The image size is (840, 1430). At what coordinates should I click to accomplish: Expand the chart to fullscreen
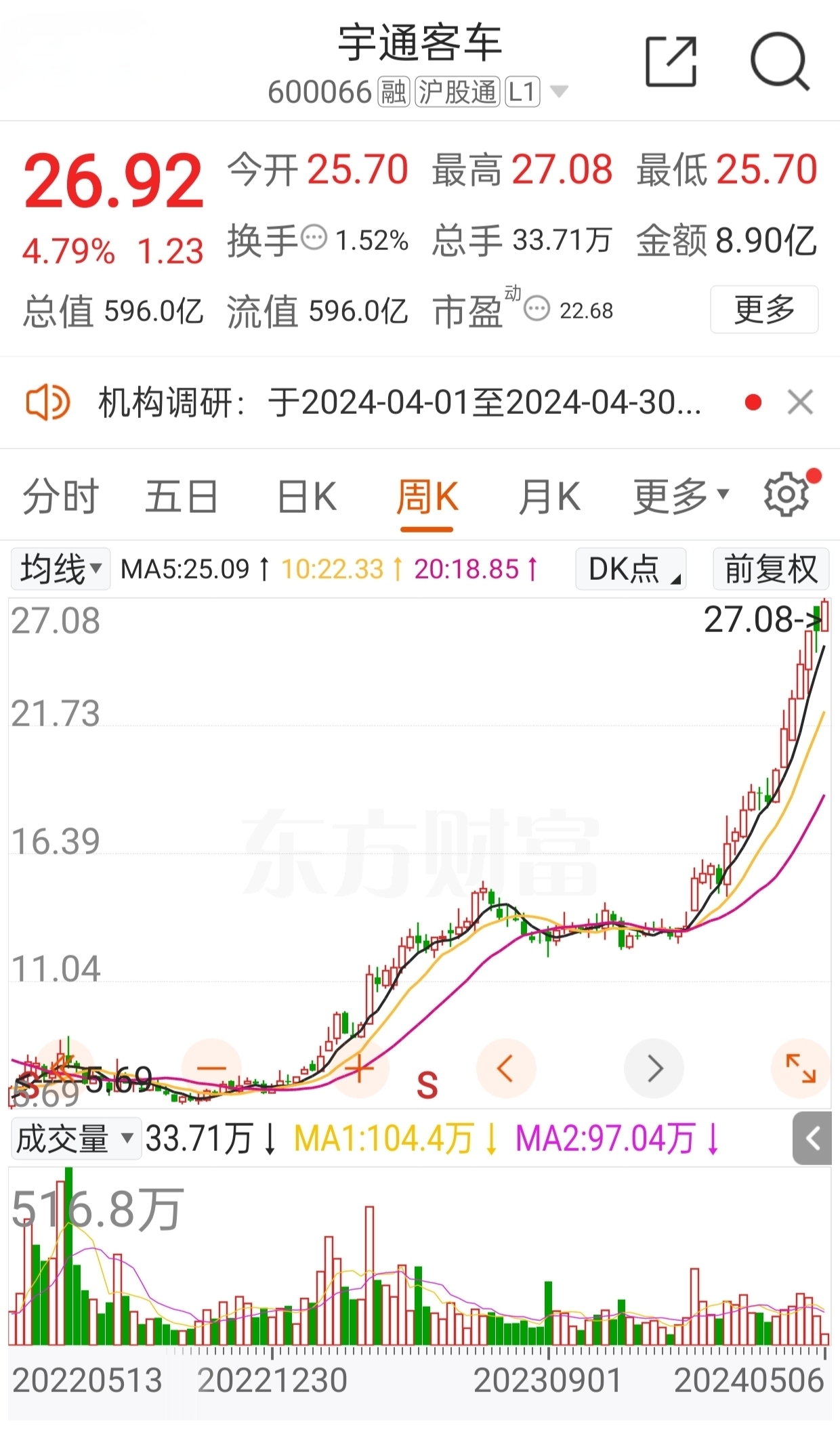click(x=801, y=1068)
